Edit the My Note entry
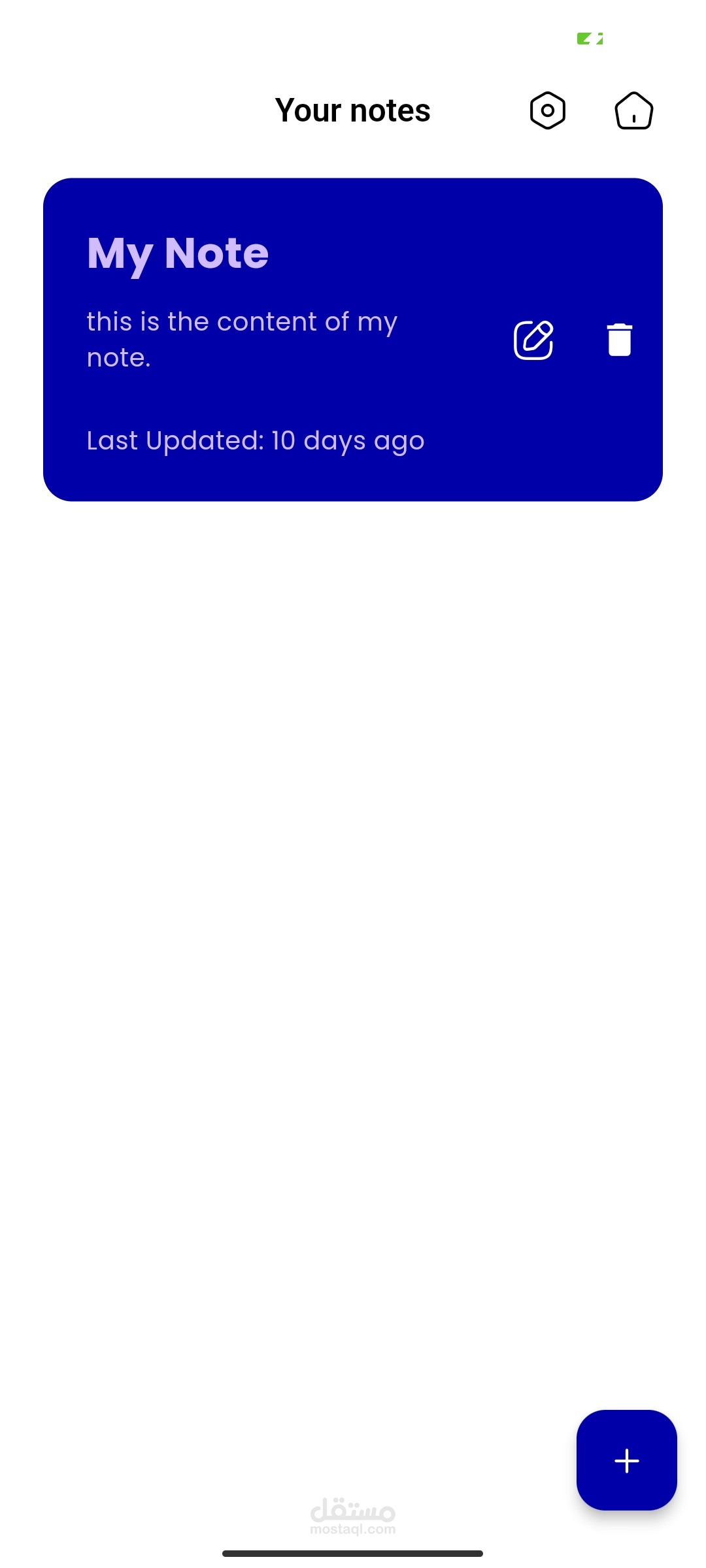The height and width of the screenshot is (1568, 706). (x=533, y=340)
